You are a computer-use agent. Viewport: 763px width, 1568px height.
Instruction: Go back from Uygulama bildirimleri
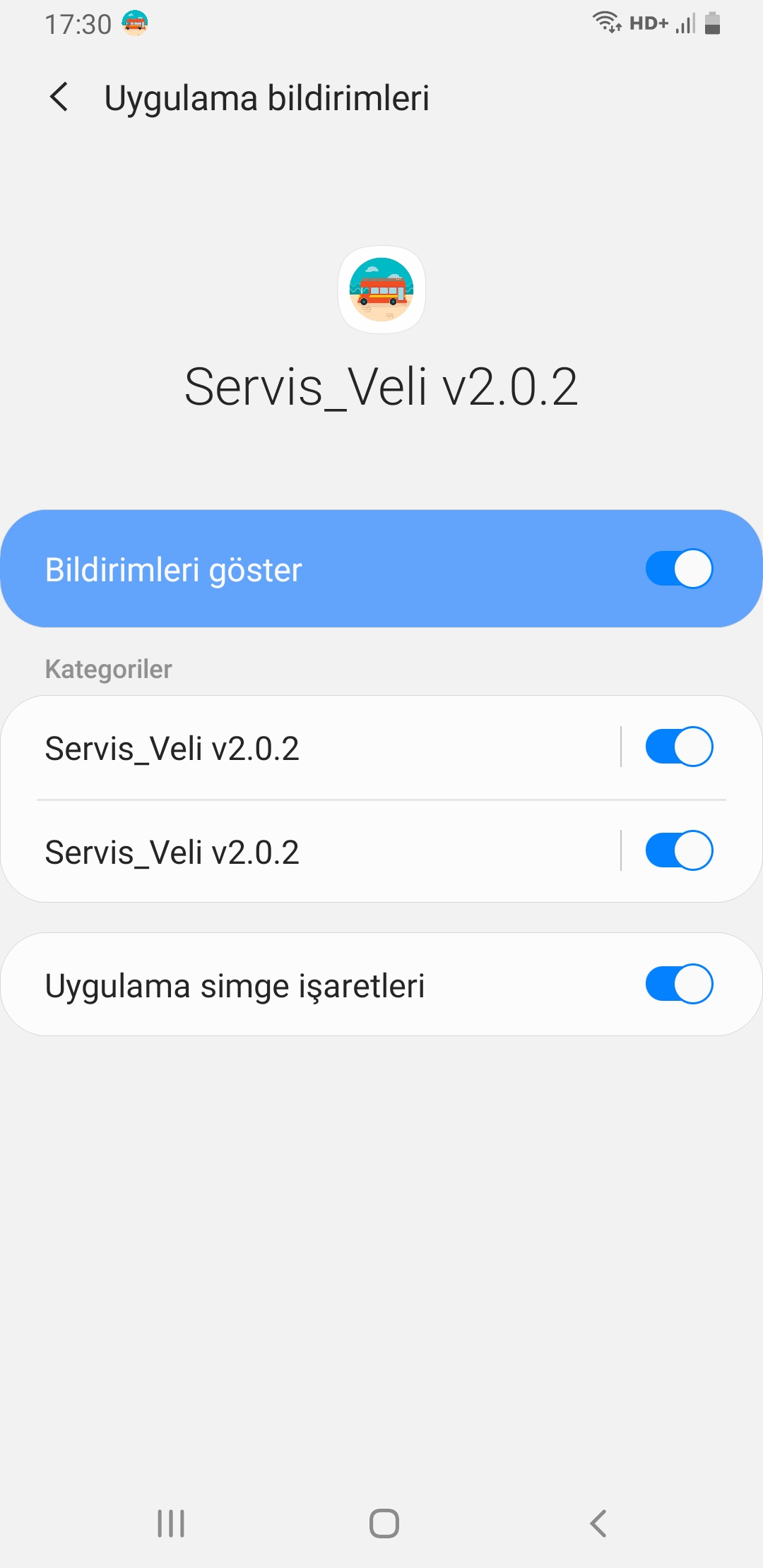(59, 97)
